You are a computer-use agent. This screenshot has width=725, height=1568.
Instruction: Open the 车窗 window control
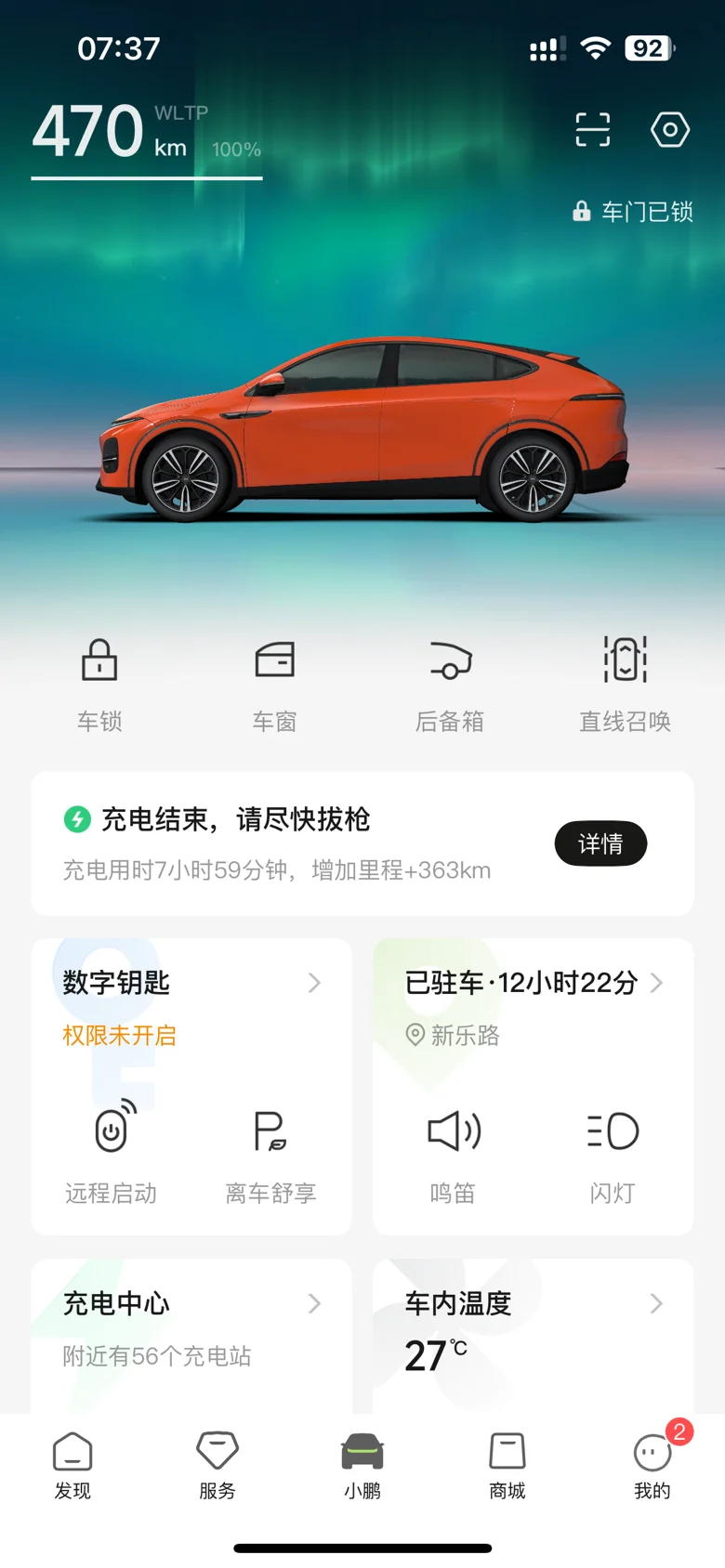point(274,681)
